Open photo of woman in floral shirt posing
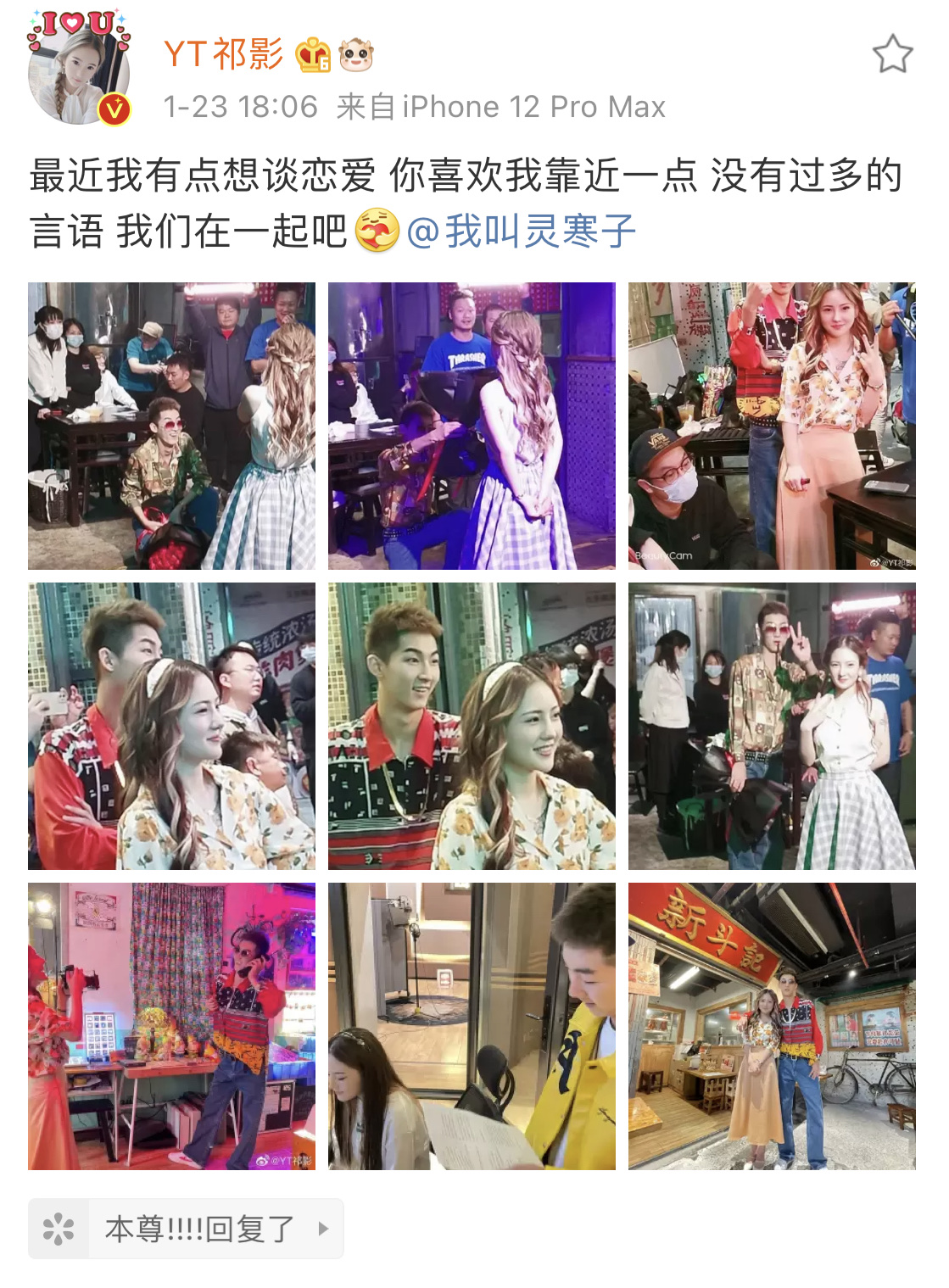949x1288 pixels. pyautogui.click(x=772, y=426)
